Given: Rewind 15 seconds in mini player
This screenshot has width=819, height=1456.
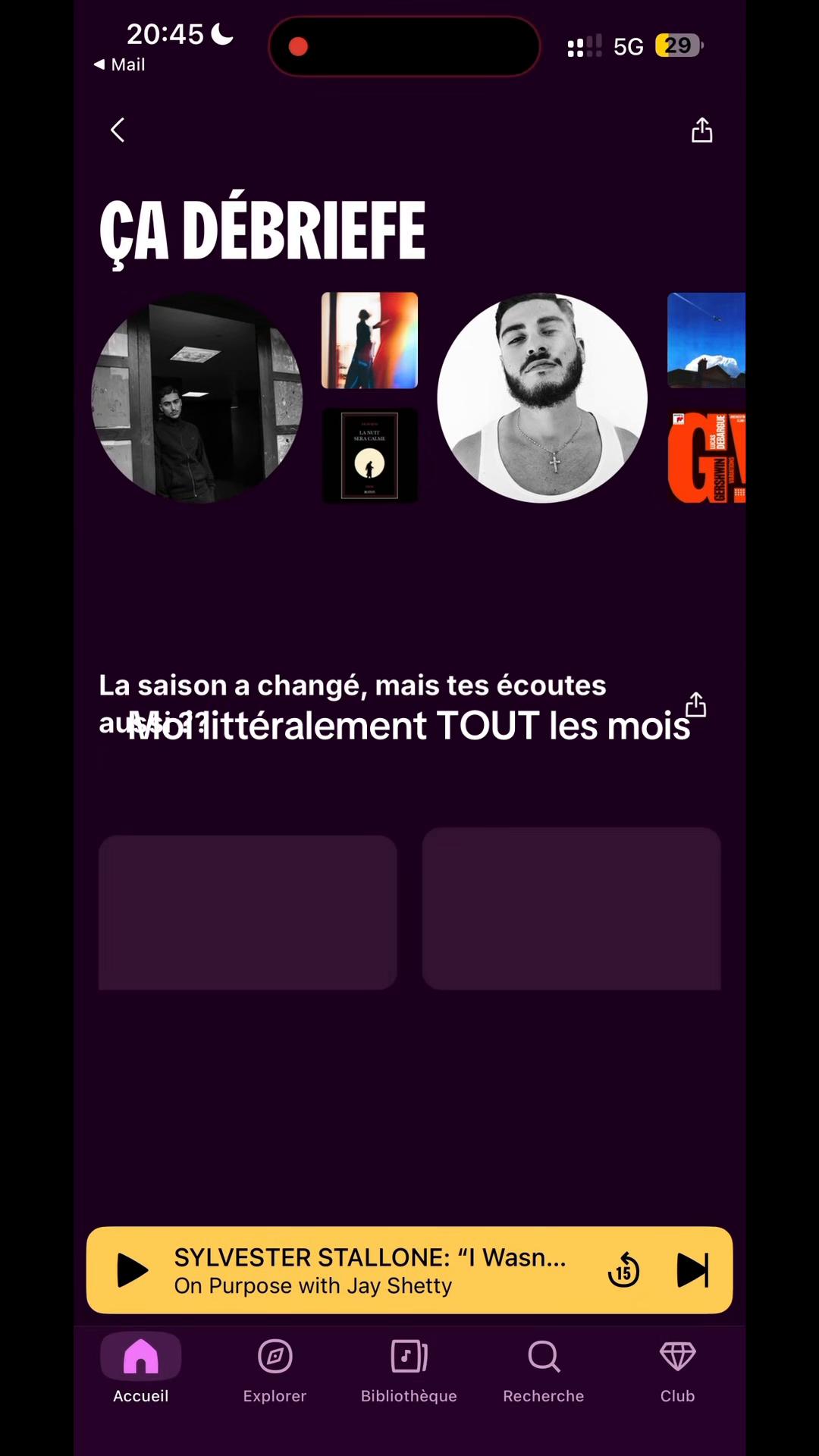Looking at the screenshot, I should click(623, 1270).
